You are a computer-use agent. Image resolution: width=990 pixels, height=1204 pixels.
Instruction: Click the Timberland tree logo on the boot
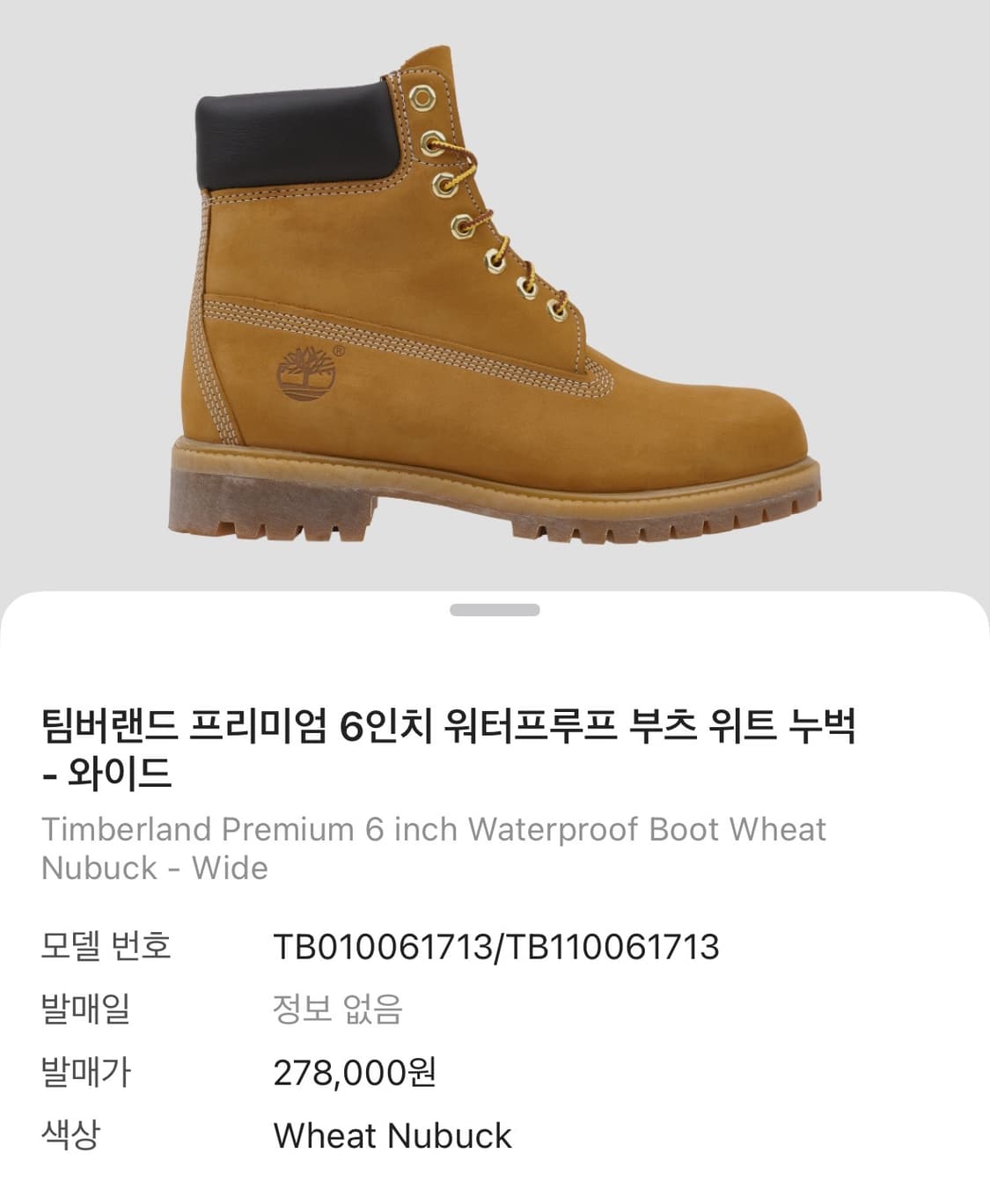click(x=307, y=373)
